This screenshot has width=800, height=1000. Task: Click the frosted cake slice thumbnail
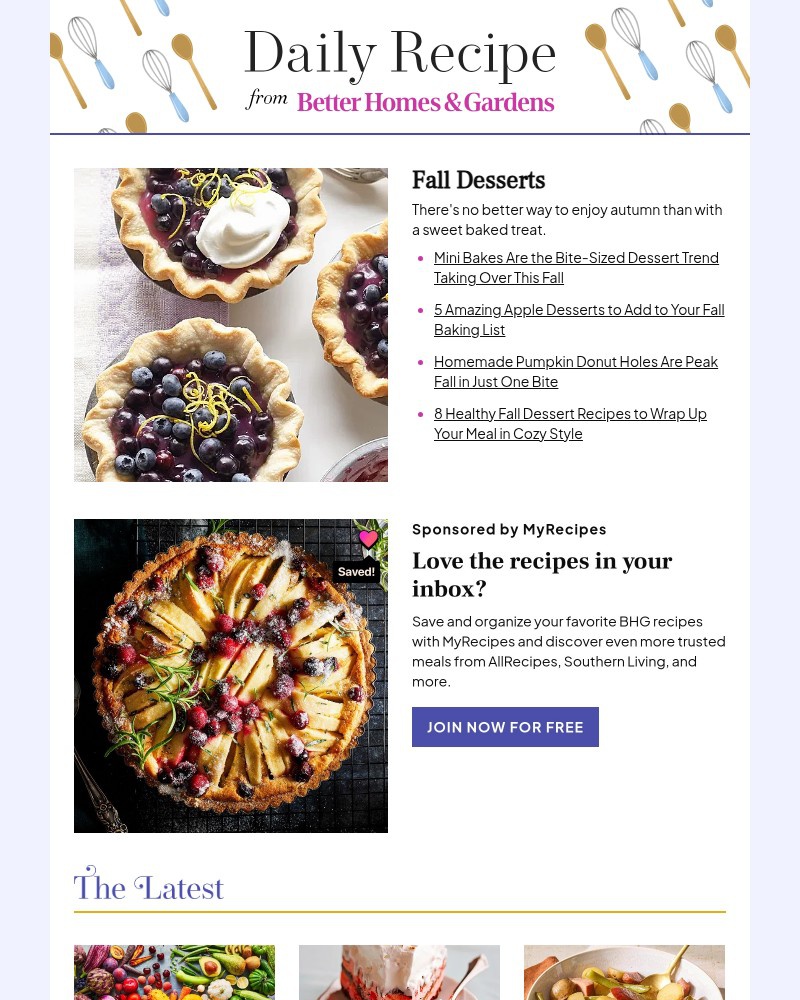click(399, 972)
